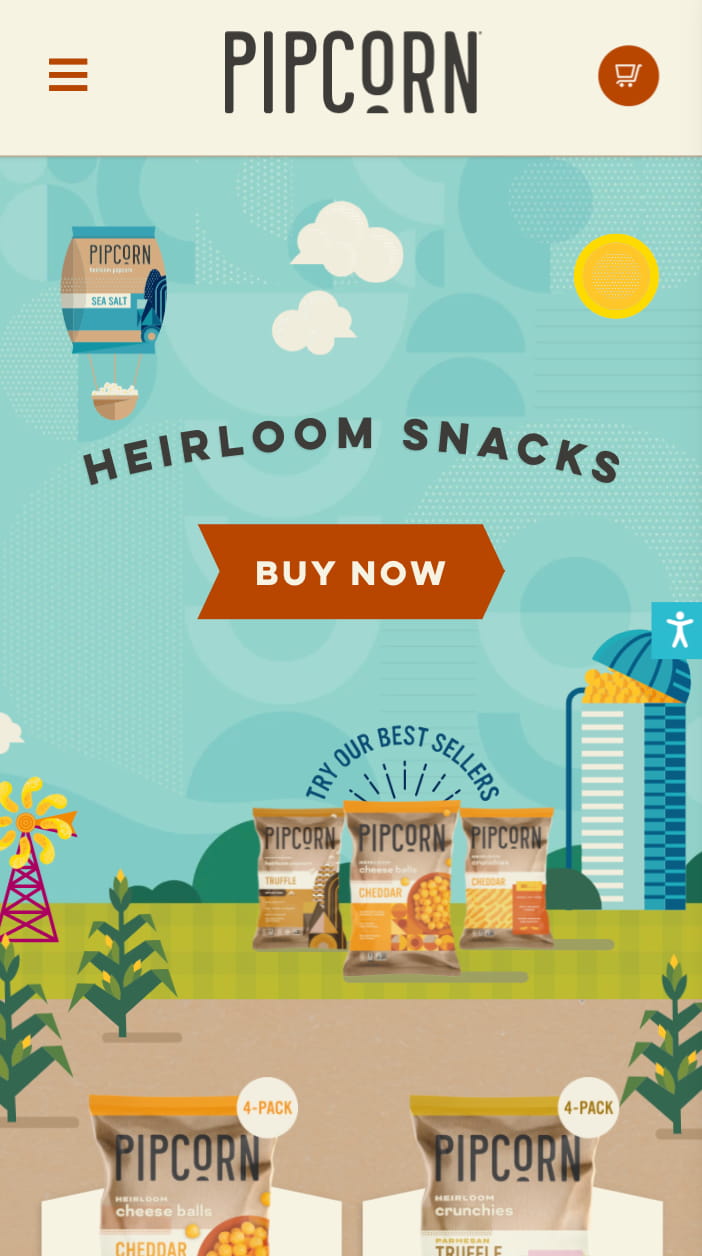Open the Truffle crunchies 4-pack

point(510,1175)
